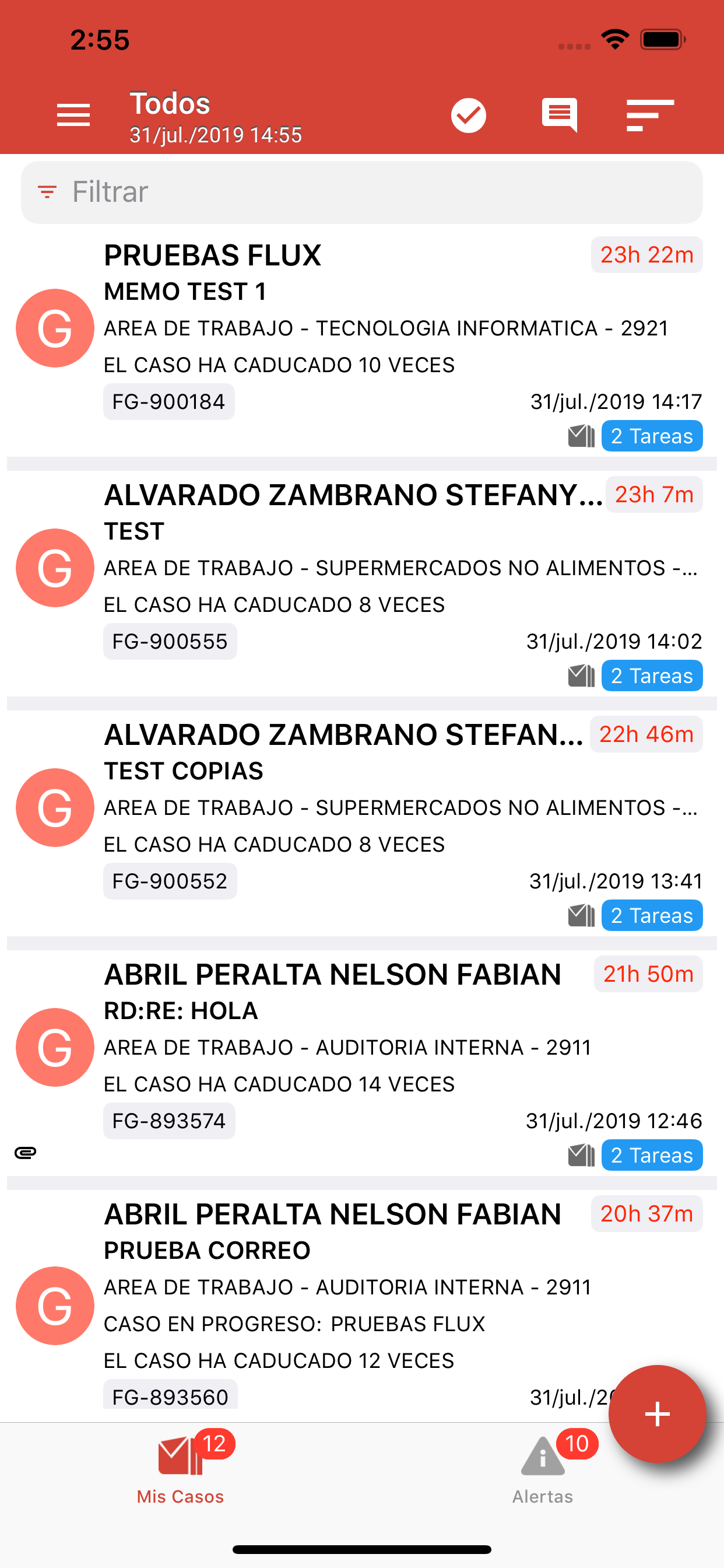View 2 Tareas for MEMO TEST 1
The height and width of the screenshot is (1568, 724).
click(652, 436)
